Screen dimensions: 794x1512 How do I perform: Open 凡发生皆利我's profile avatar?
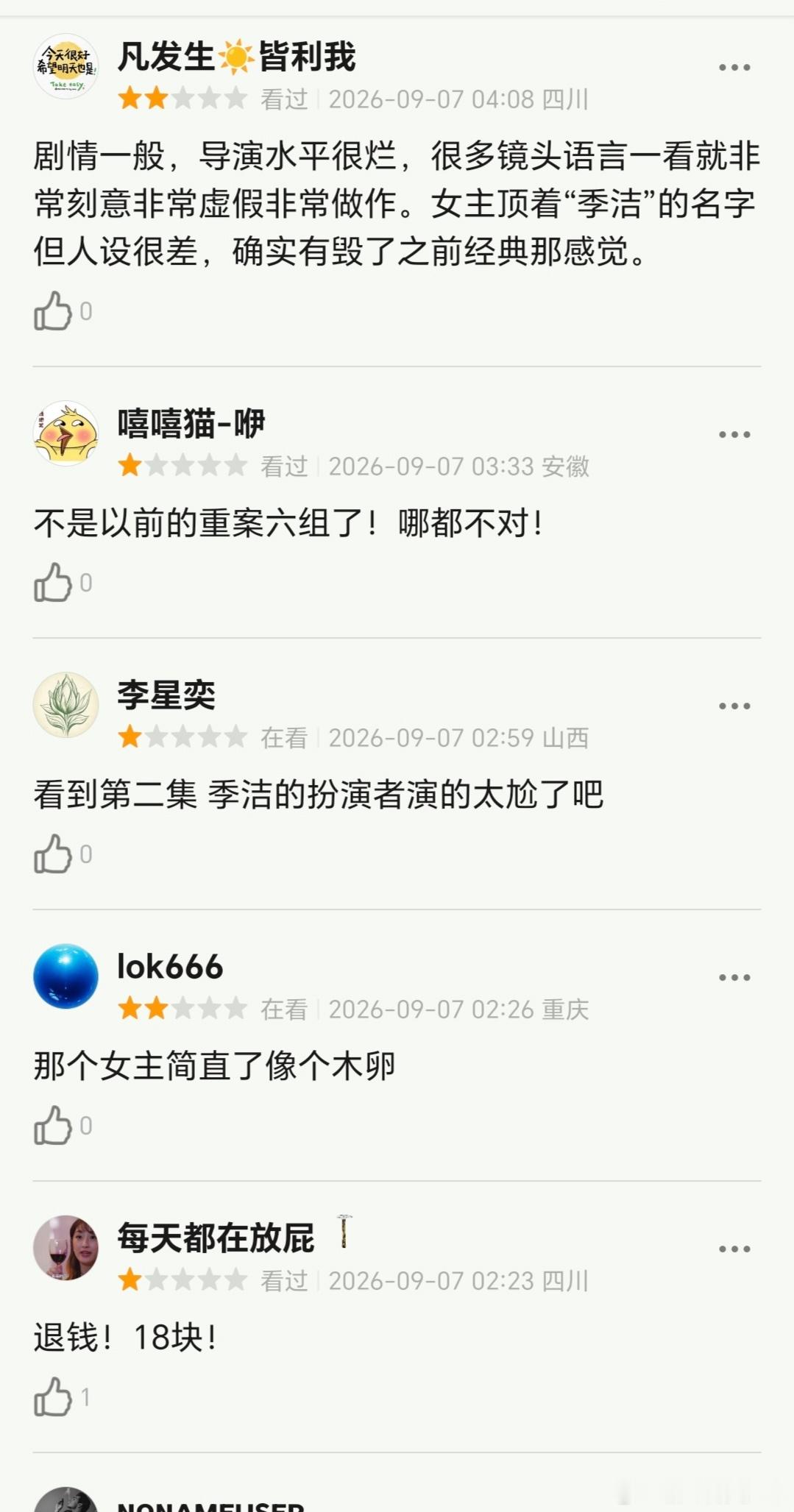pyautogui.click(x=65, y=66)
